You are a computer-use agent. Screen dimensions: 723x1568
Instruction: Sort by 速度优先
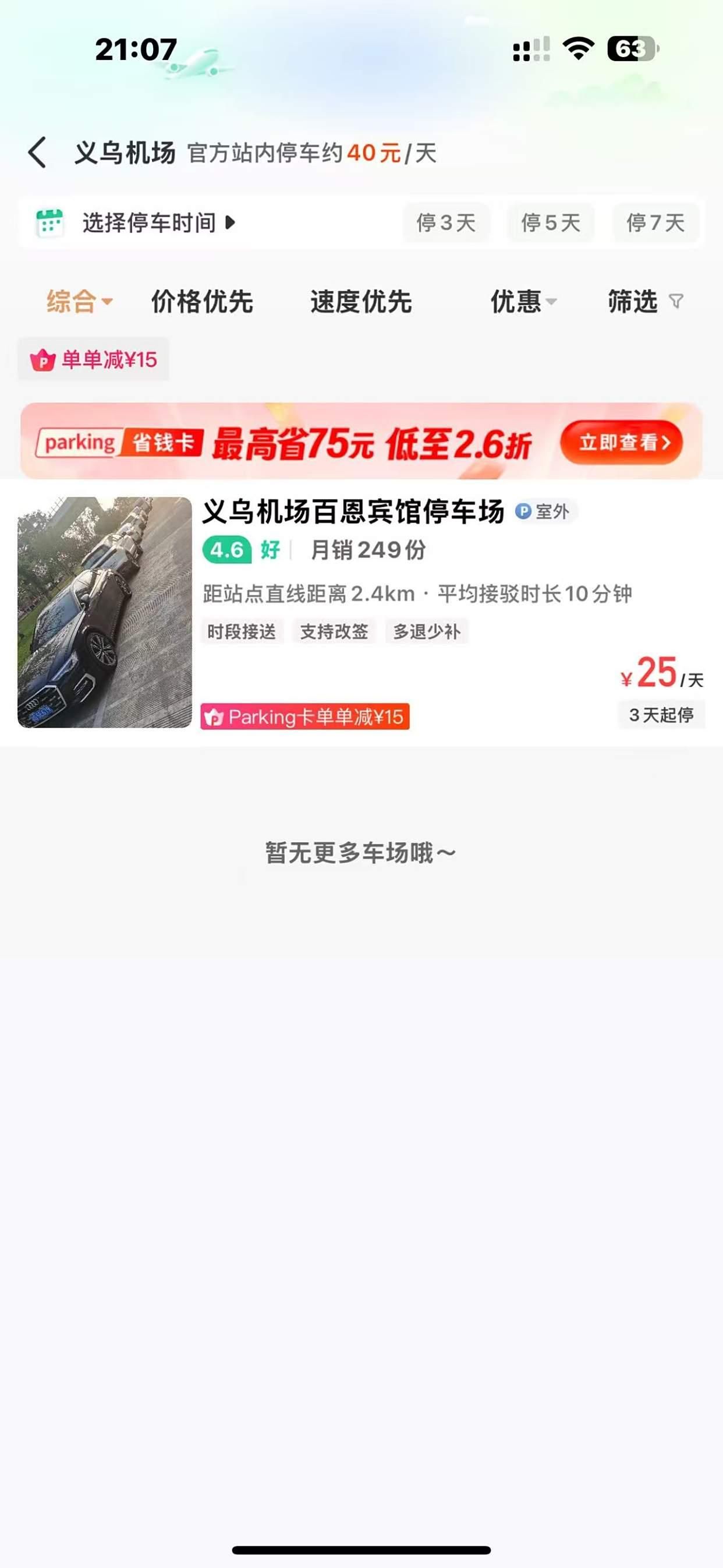coord(361,301)
